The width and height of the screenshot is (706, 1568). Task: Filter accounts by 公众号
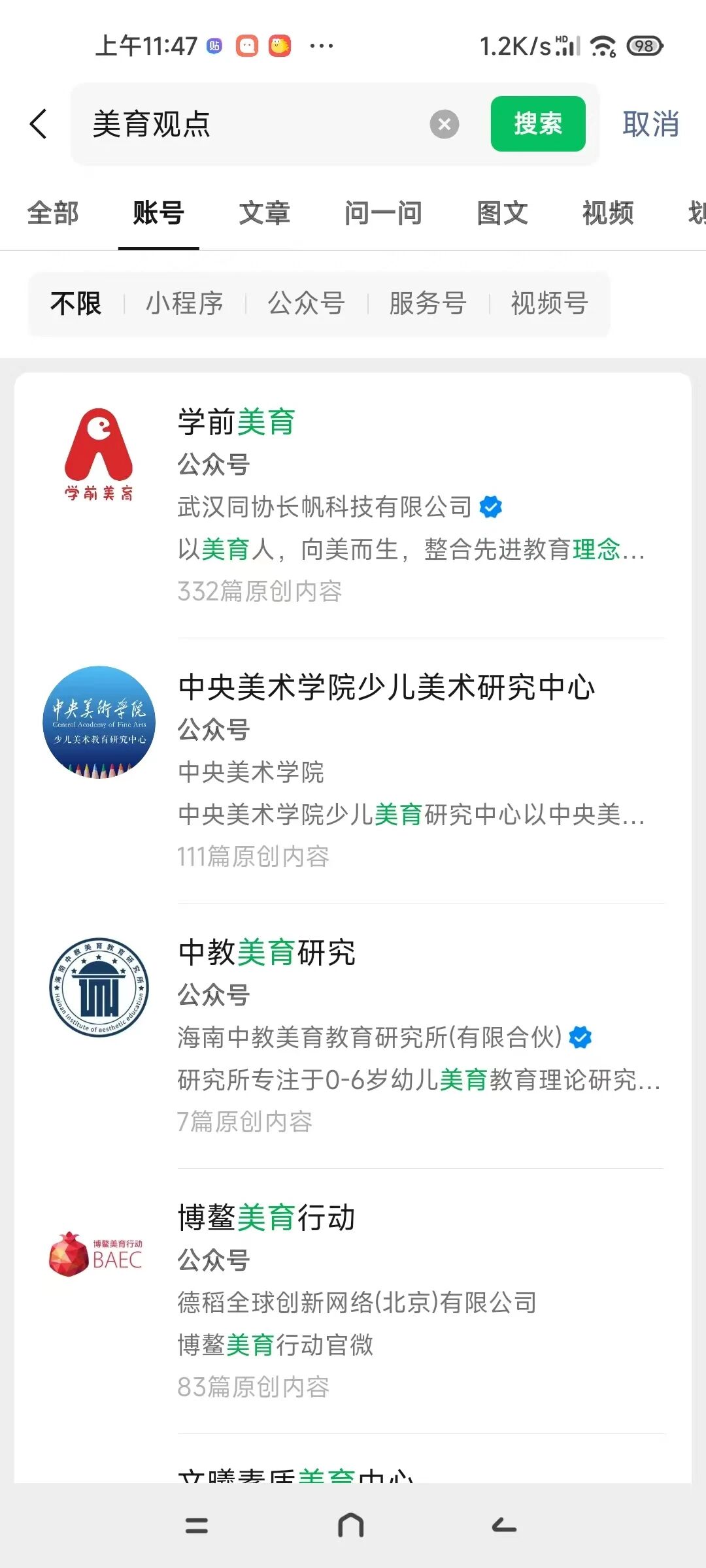(306, 304)
